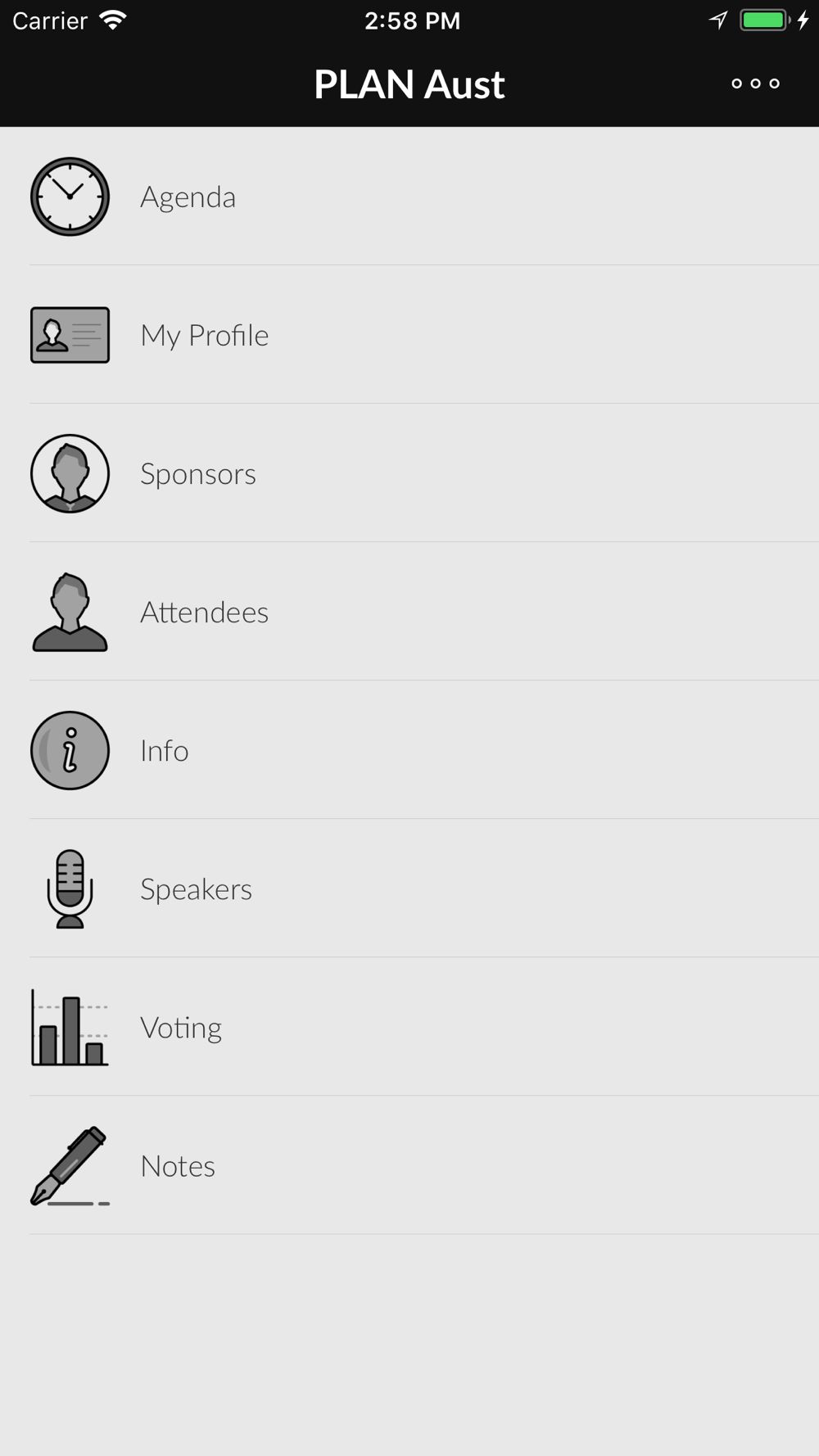Image resolution: width=819 pixels, height=1456 pixels.
Task: Browse the Speakers section
Action: click(409, 889)
